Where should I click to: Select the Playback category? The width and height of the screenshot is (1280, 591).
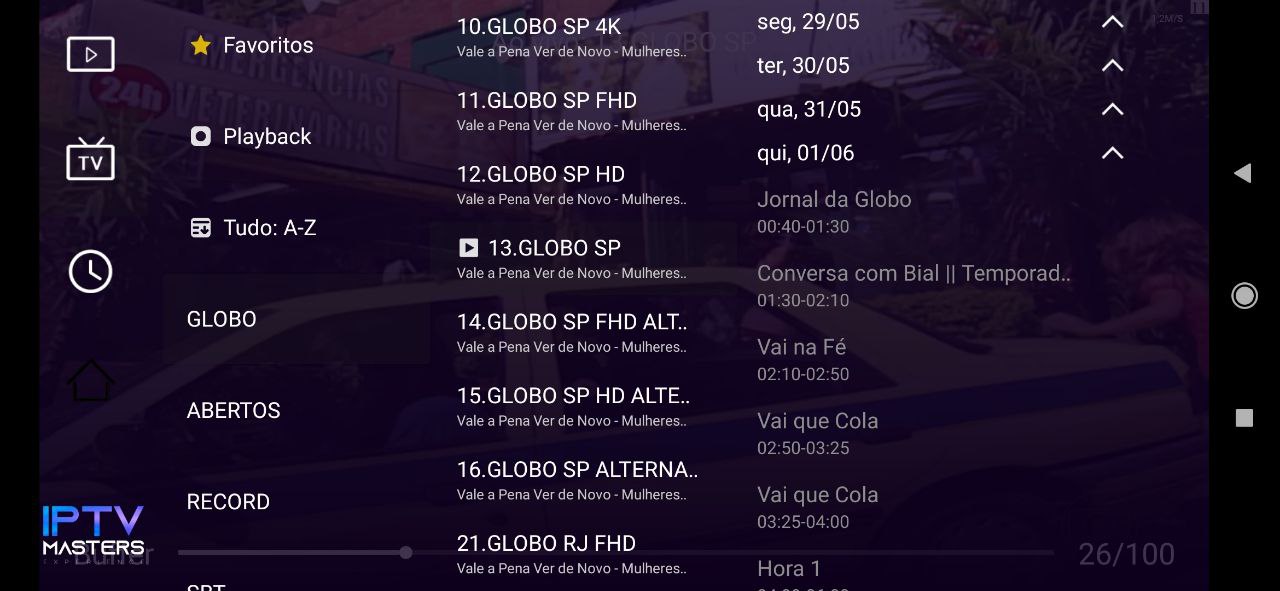coord(266,137)
